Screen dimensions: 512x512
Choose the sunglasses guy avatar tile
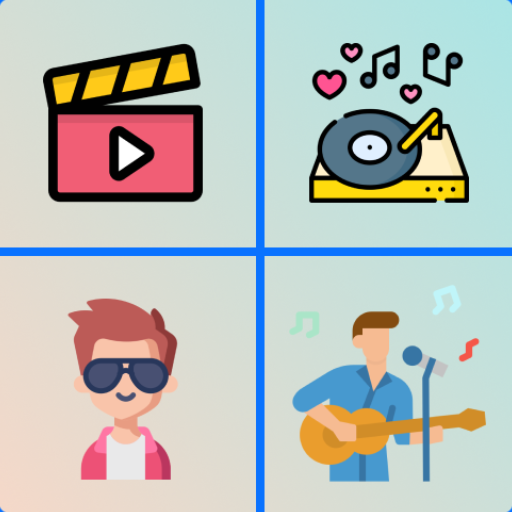[128, 384]
